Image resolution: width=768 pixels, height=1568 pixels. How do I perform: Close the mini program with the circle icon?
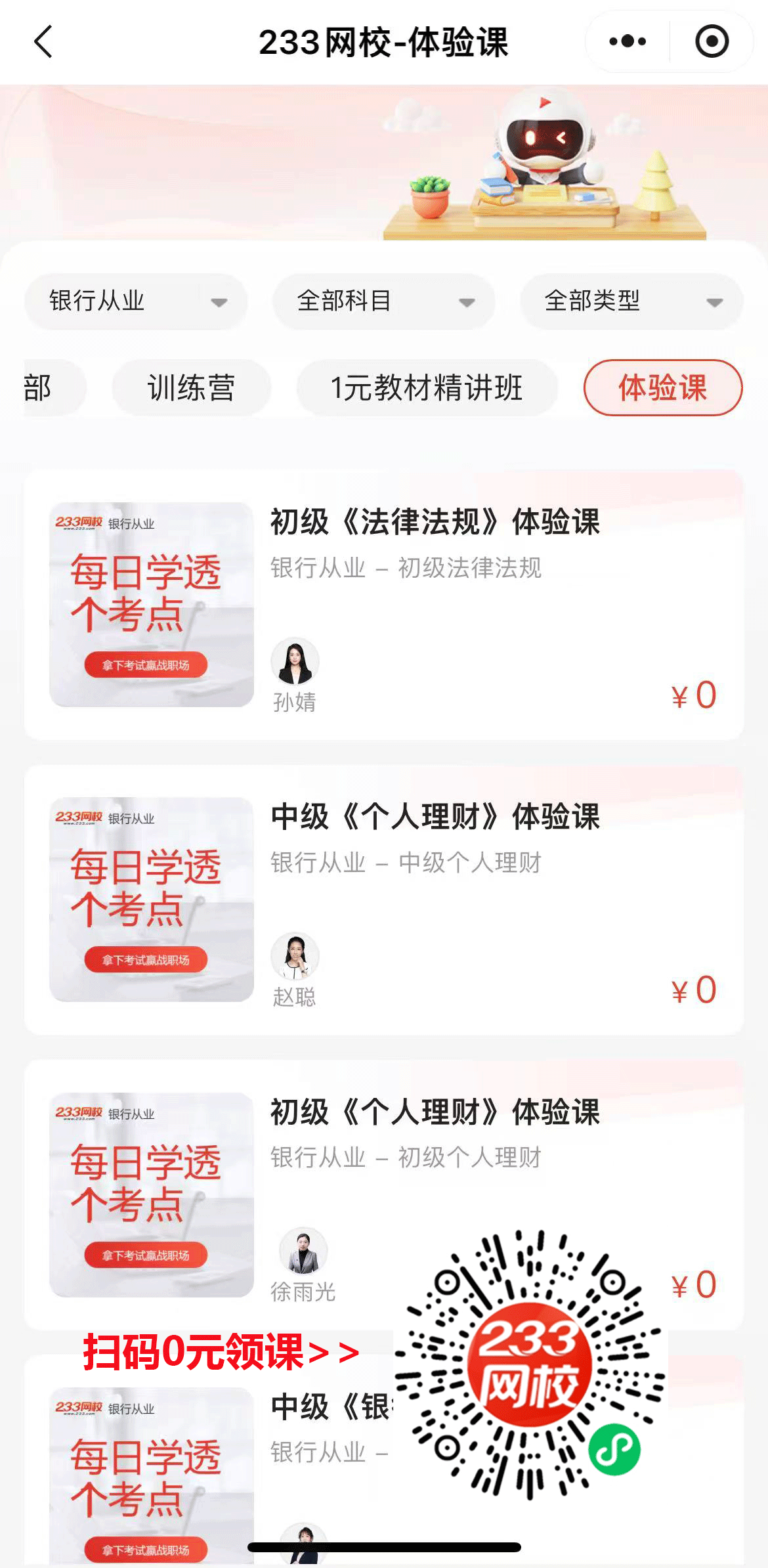pyautogui.click(x=712, y=42)
